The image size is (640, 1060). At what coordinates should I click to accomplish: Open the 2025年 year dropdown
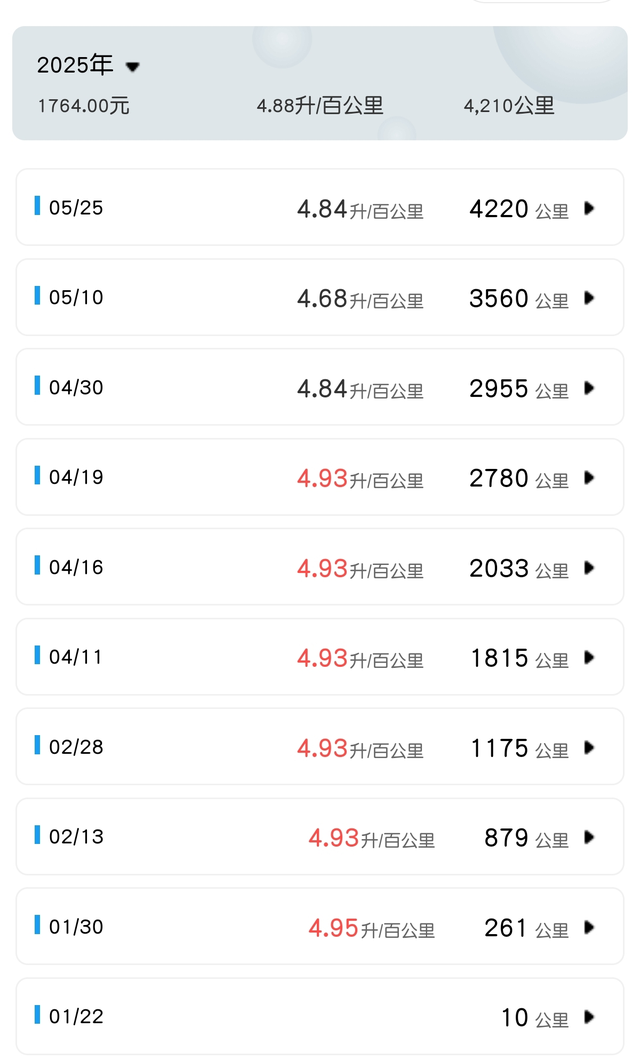(90, 66)
